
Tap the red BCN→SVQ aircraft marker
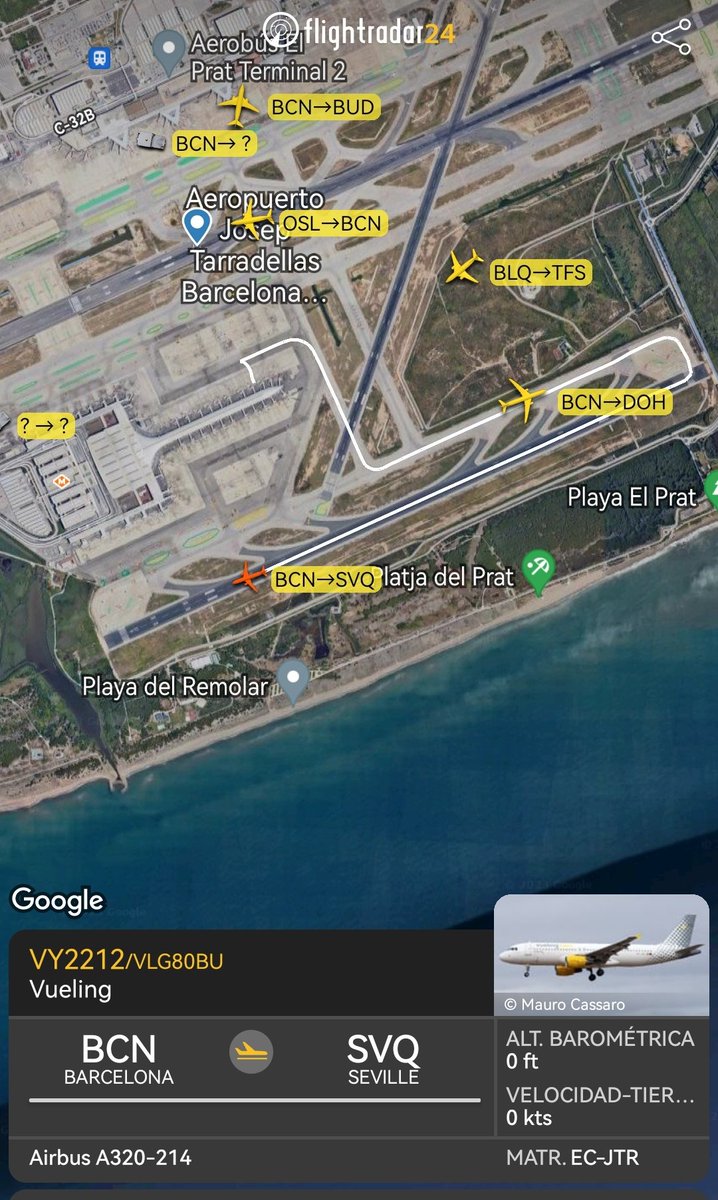click(249, 577)
